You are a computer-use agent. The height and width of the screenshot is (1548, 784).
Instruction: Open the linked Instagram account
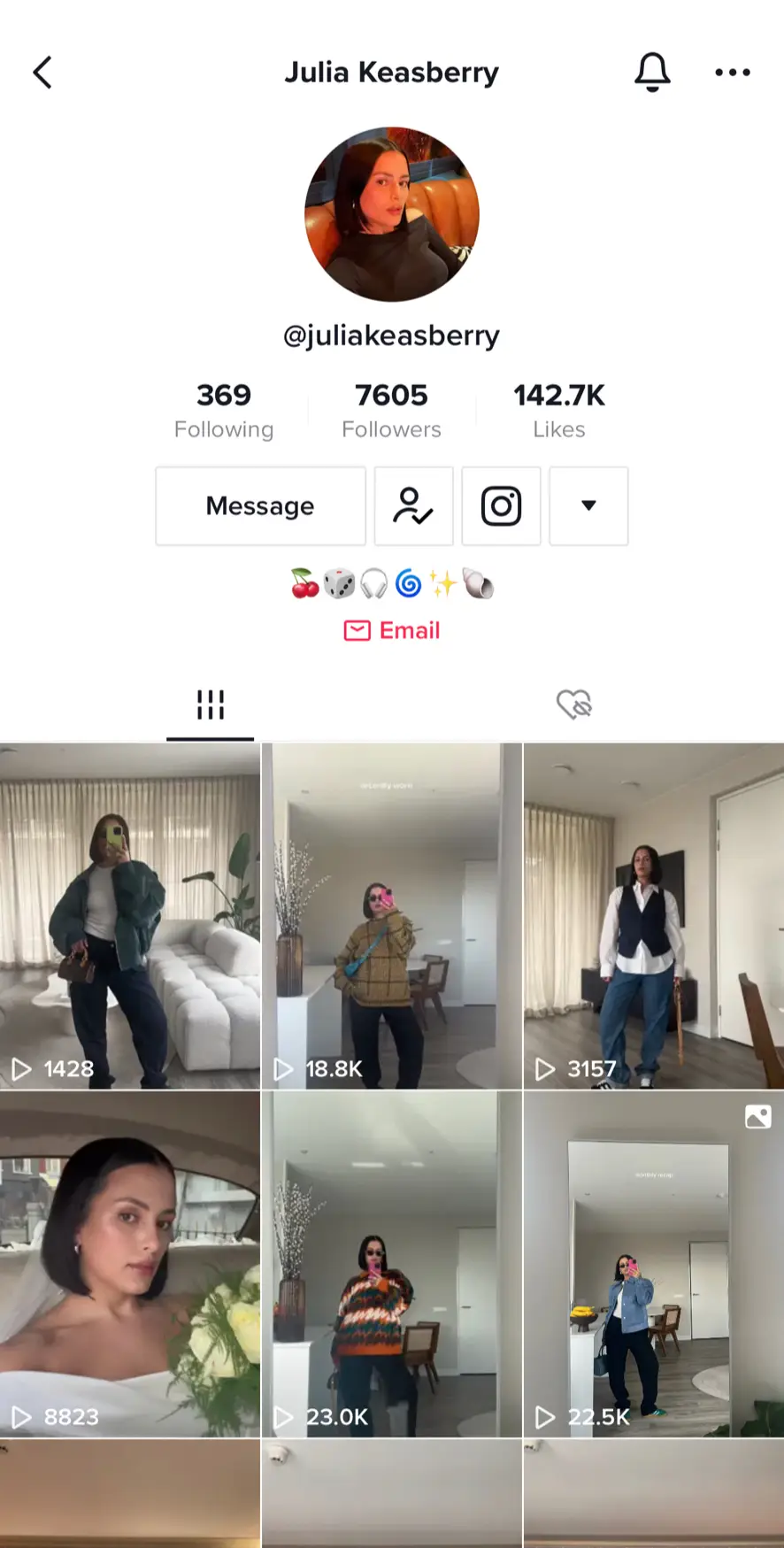coord(501,506)
